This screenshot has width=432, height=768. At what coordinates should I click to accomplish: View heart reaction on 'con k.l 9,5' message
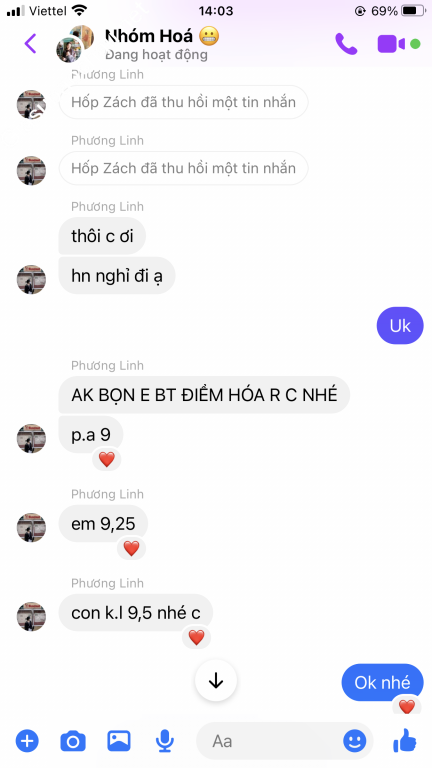point(196,637)
